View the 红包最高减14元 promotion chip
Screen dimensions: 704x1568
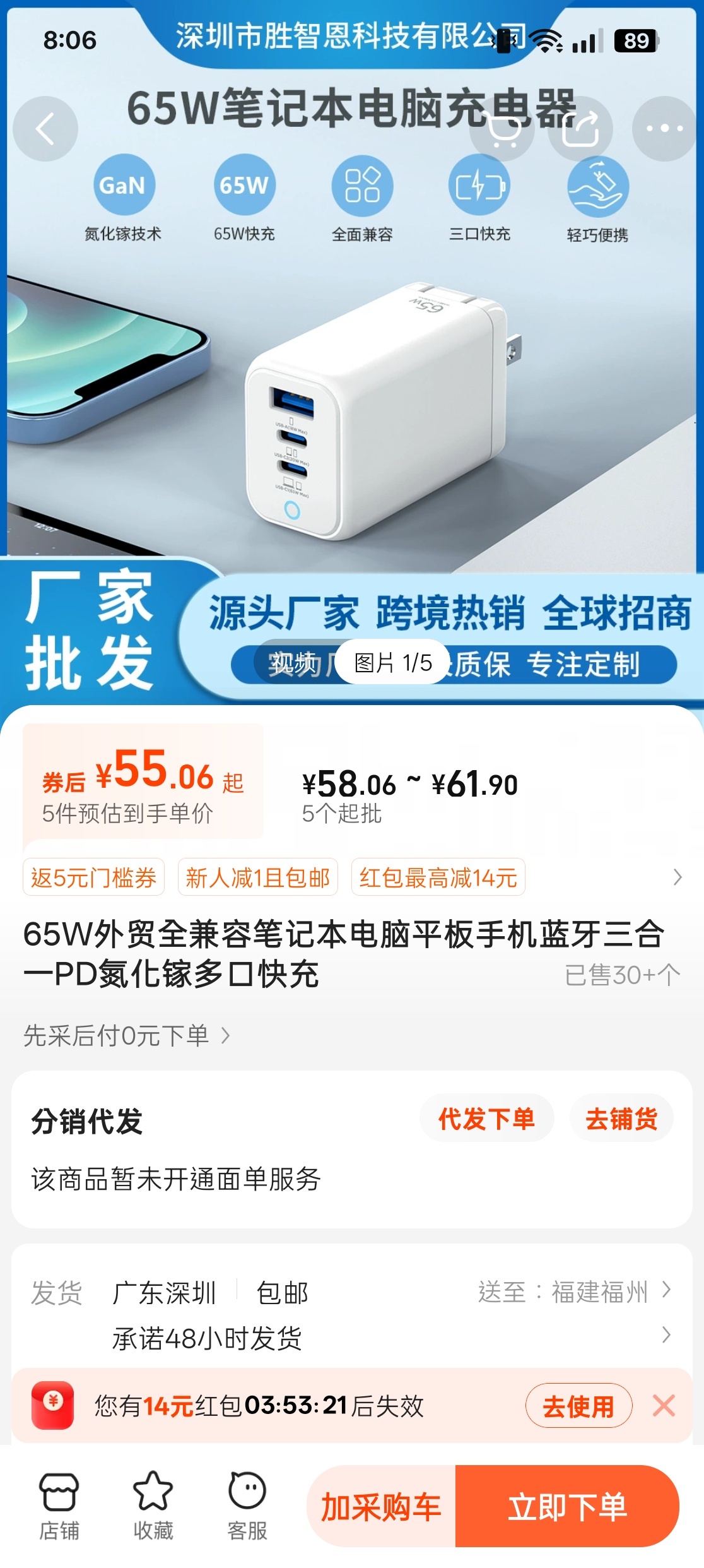438,877
